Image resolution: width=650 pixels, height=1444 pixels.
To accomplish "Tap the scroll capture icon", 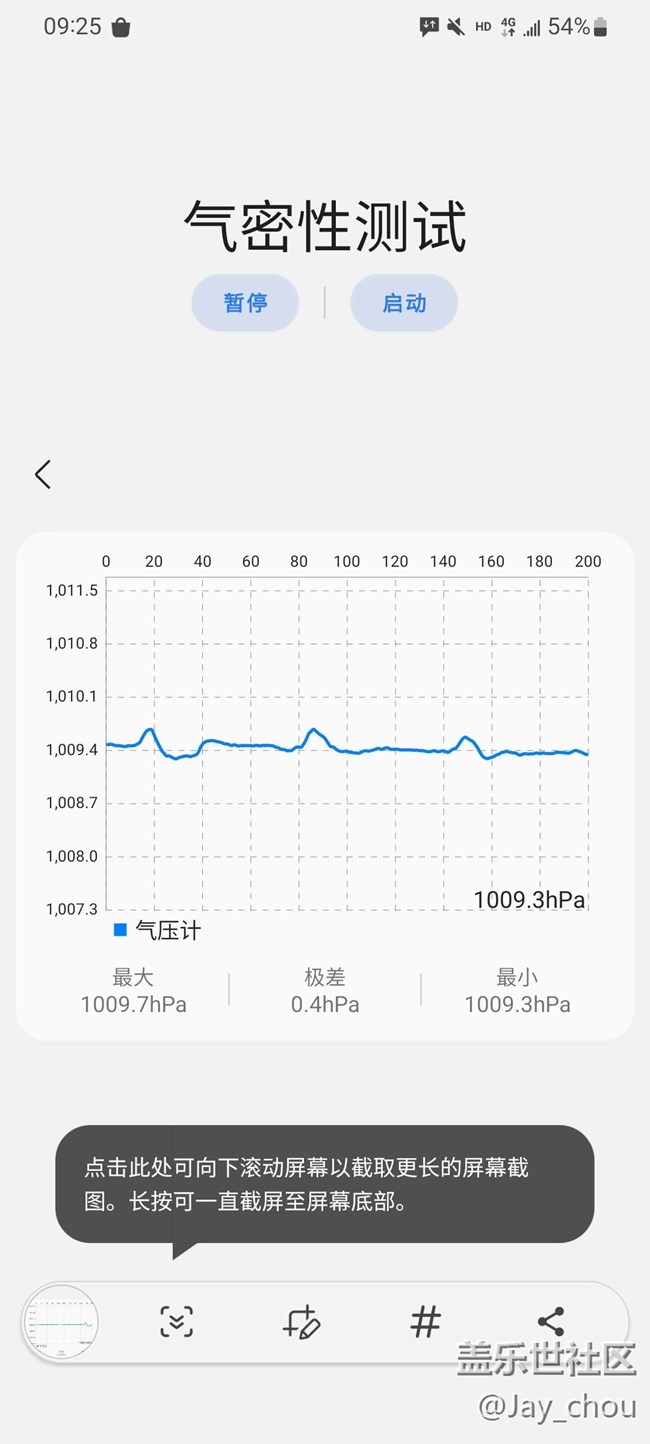I will coord(177,1322).
